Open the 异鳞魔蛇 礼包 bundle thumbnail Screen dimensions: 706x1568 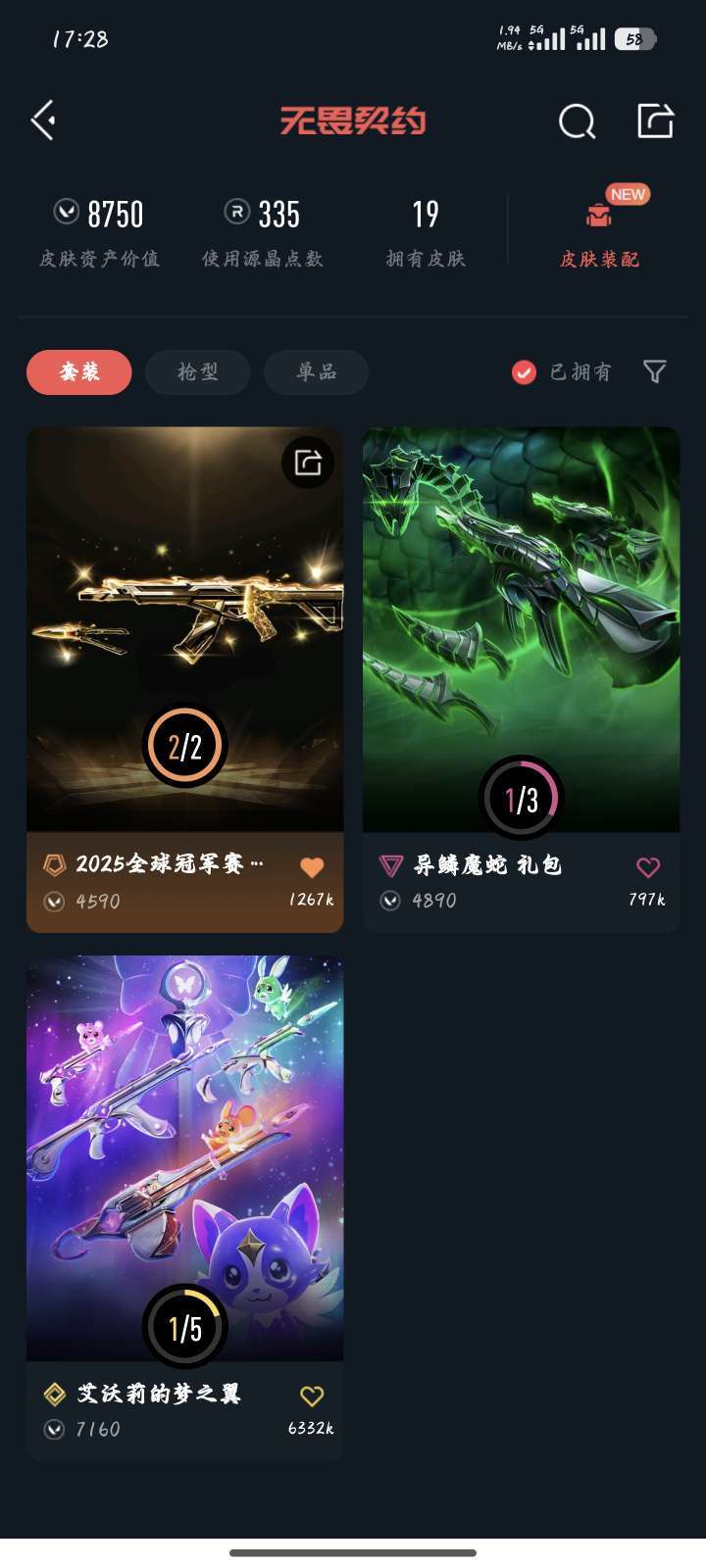521,627
